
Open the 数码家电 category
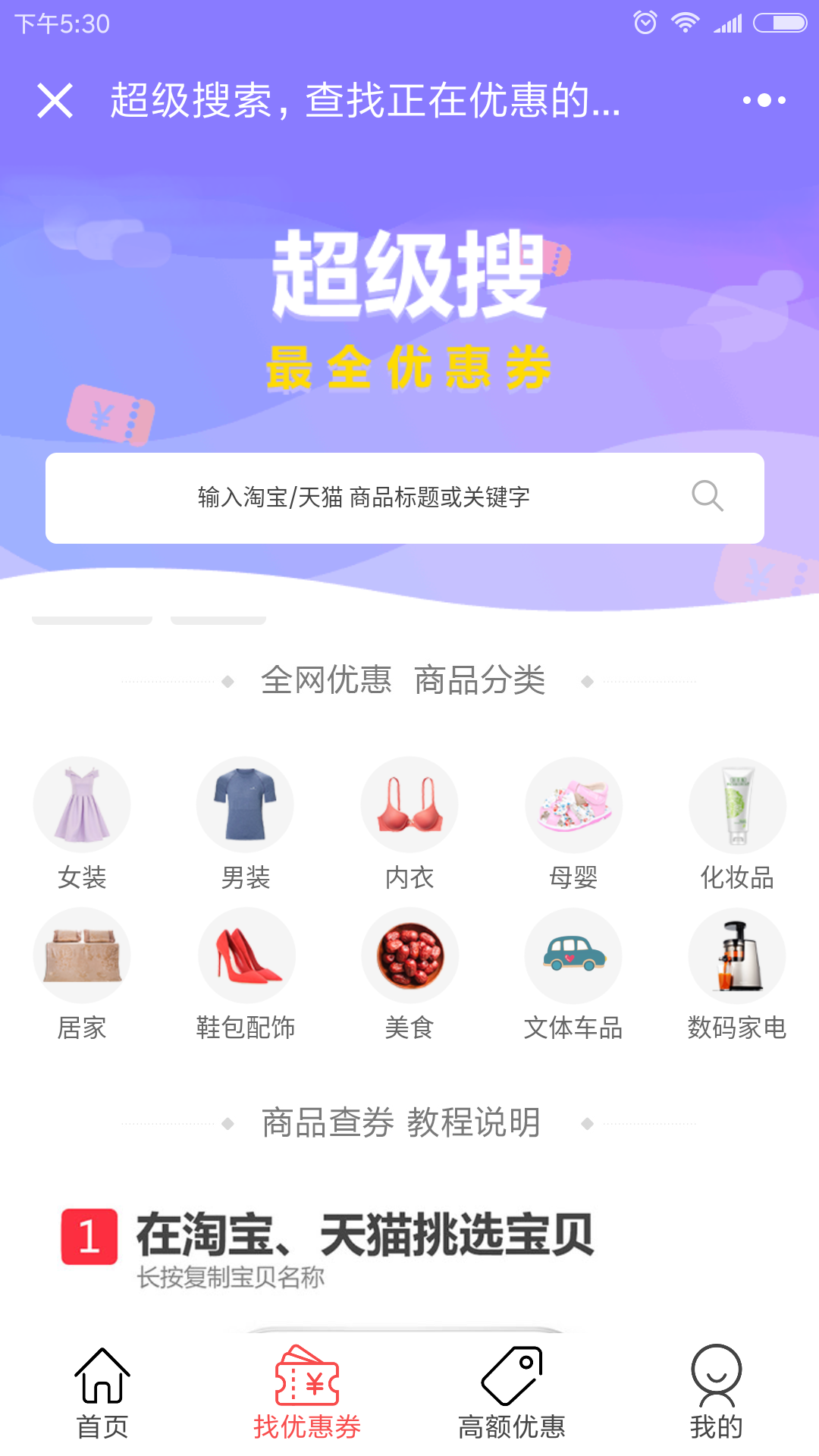(x=737, y=974)
